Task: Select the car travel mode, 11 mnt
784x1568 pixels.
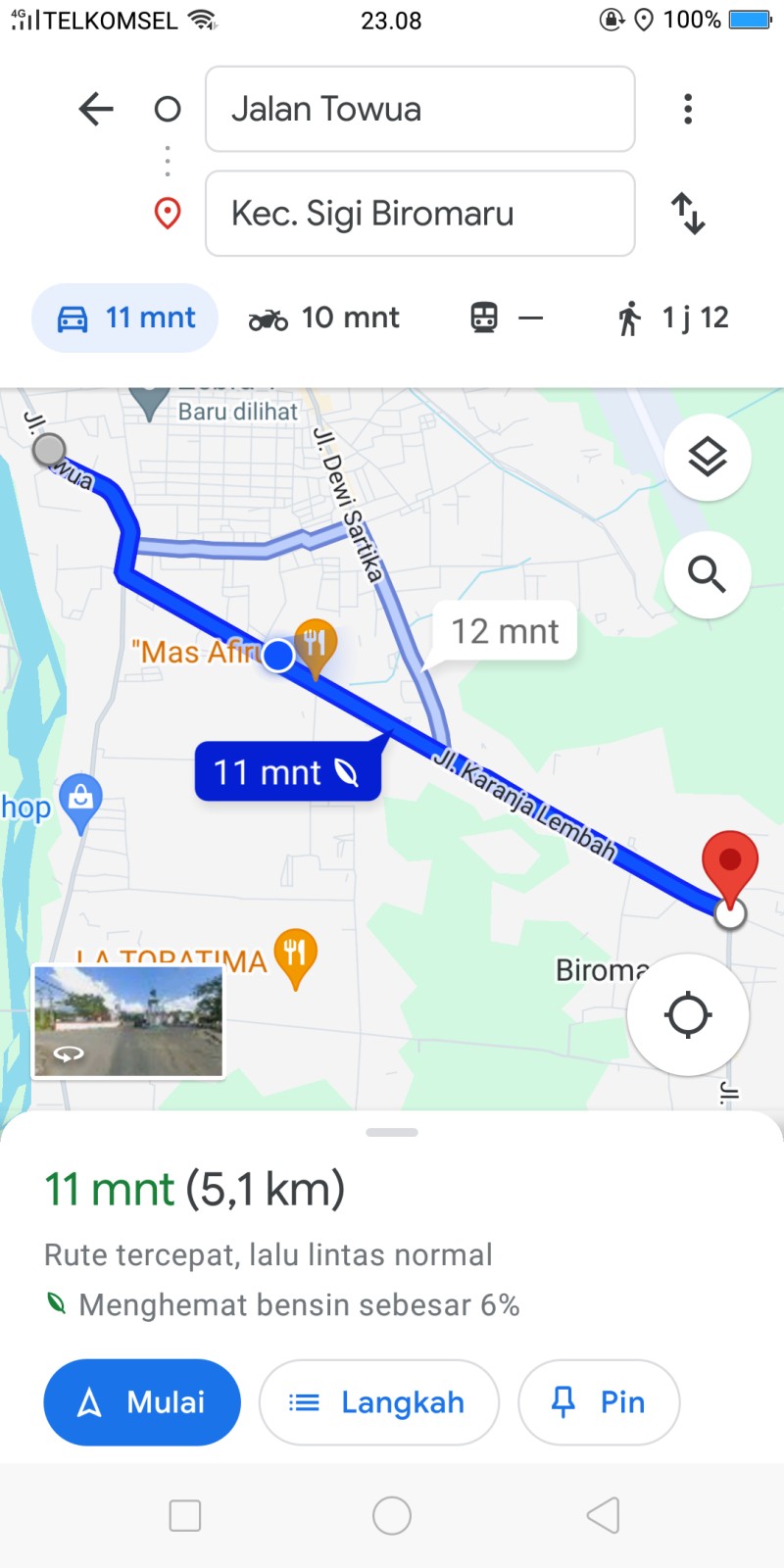Action: [125, 318]
